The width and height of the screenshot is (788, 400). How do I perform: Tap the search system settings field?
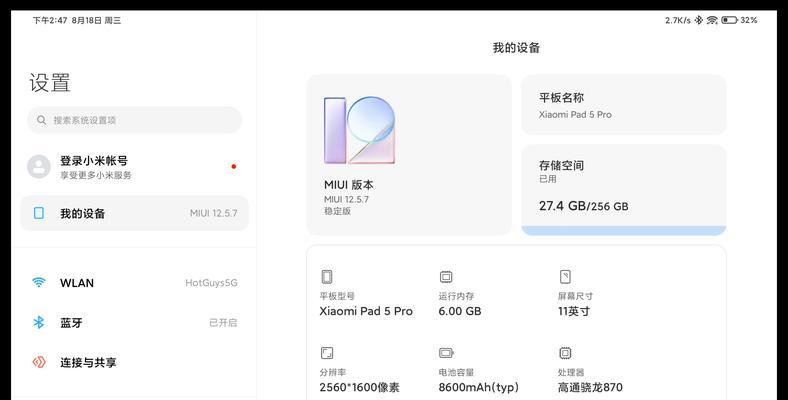click(x=134, y=120)
